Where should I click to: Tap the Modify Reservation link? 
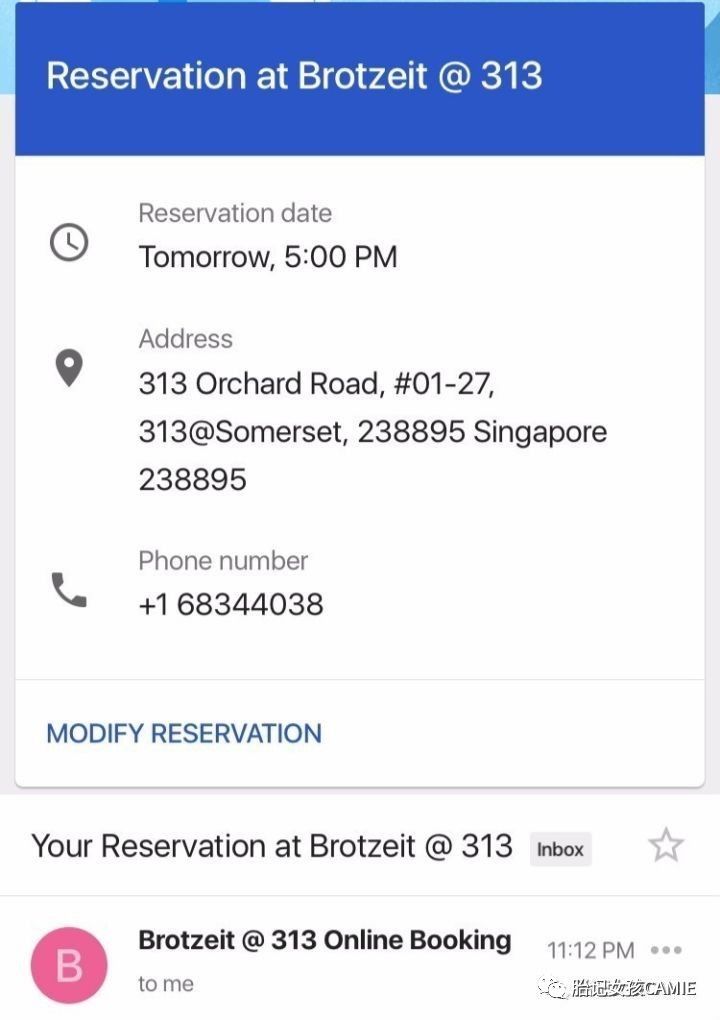pyautogui.click(x=184, y=733)
